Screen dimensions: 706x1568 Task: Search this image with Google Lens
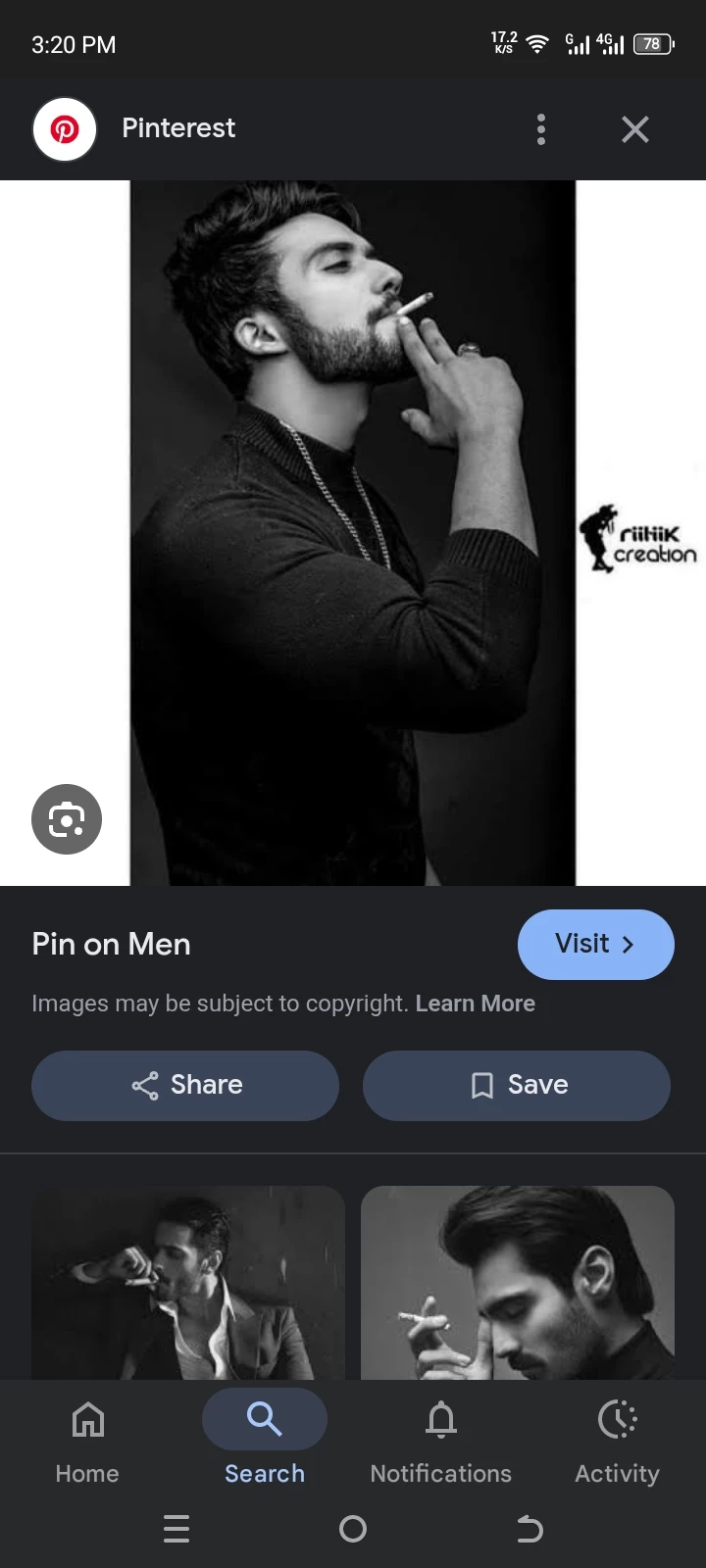tap(67, 819)
